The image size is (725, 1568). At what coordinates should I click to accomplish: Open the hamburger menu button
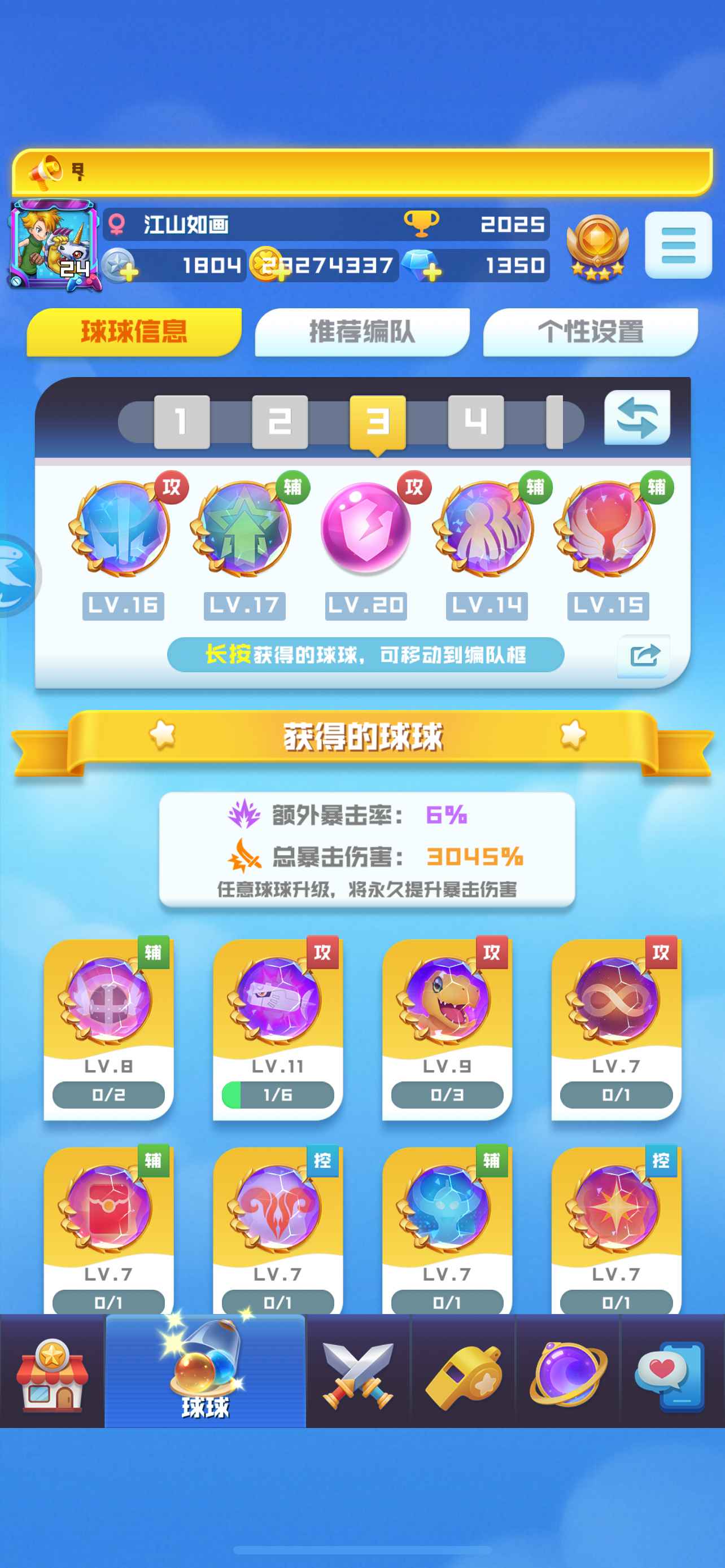[678, 245]
